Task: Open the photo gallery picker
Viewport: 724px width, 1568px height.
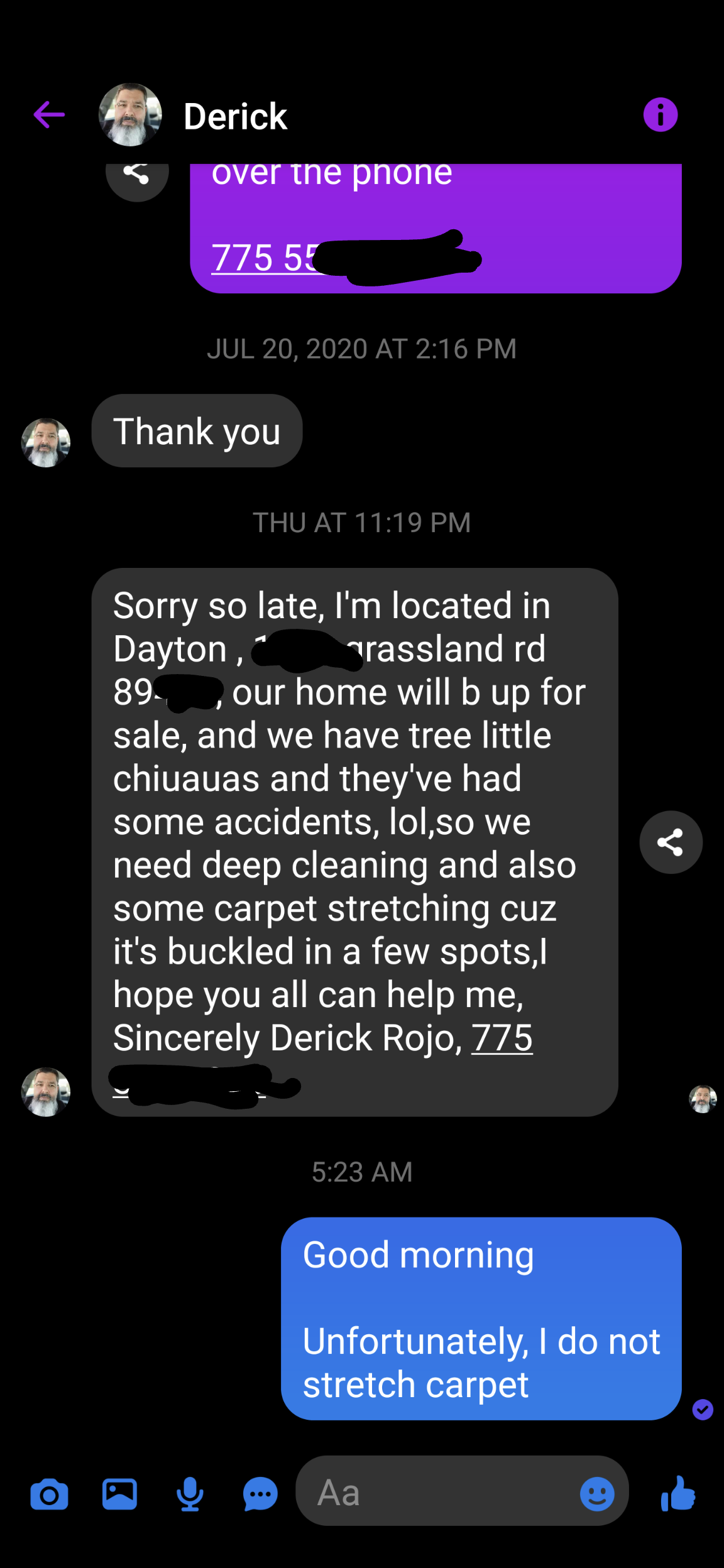Action: pos(119,1494)
